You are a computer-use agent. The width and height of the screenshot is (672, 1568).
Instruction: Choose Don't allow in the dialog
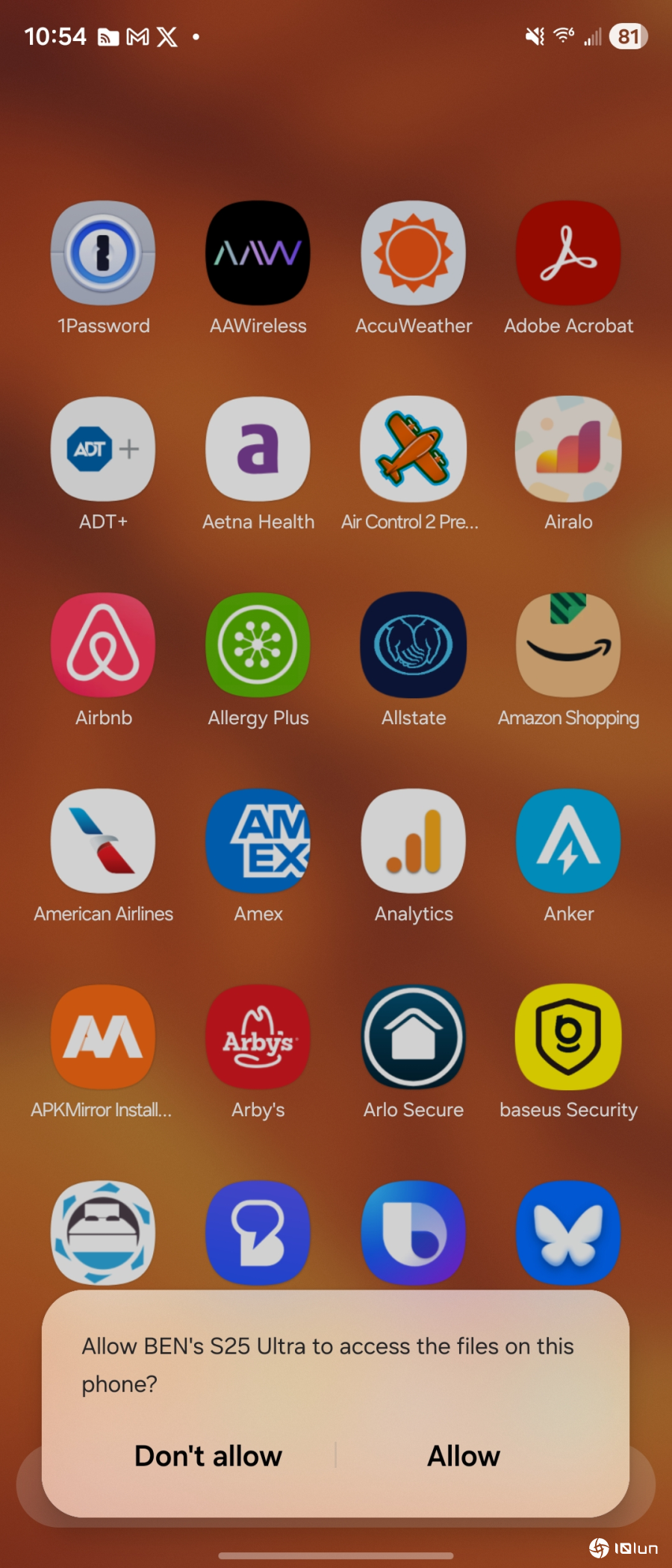pyautogui.click(x=208, y=1456)
